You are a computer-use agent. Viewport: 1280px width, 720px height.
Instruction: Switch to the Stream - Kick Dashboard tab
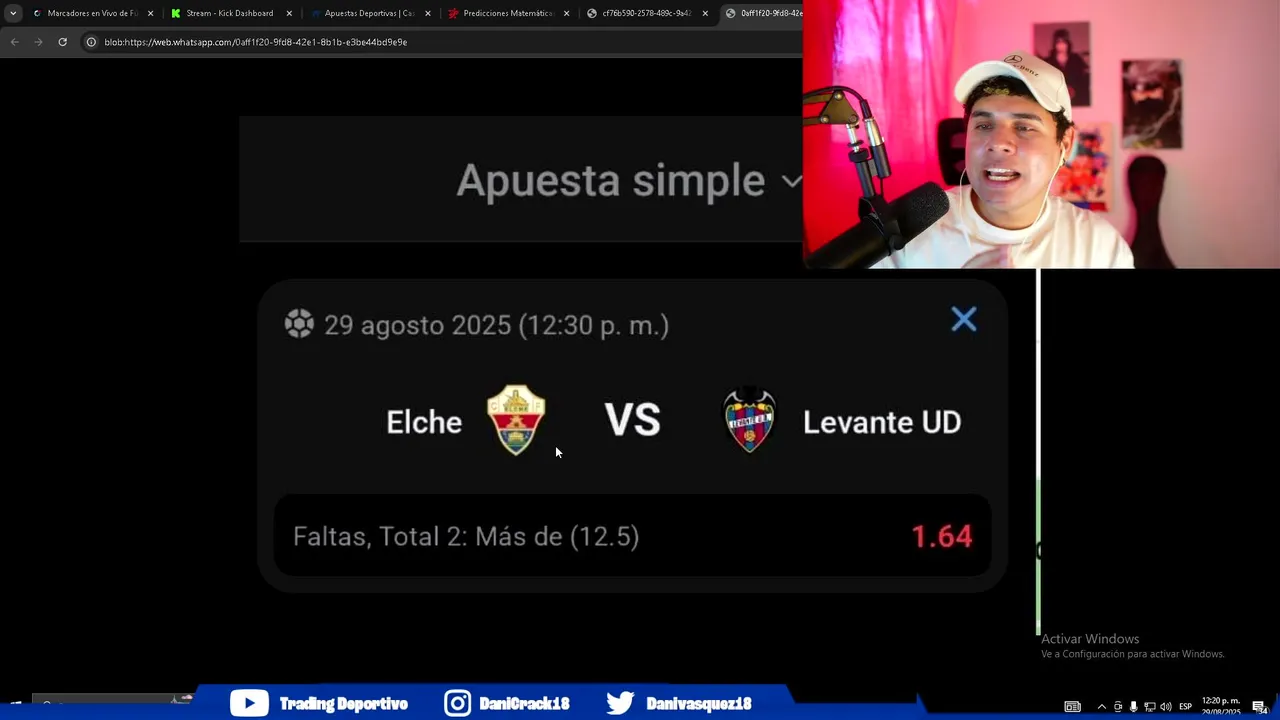229,13
